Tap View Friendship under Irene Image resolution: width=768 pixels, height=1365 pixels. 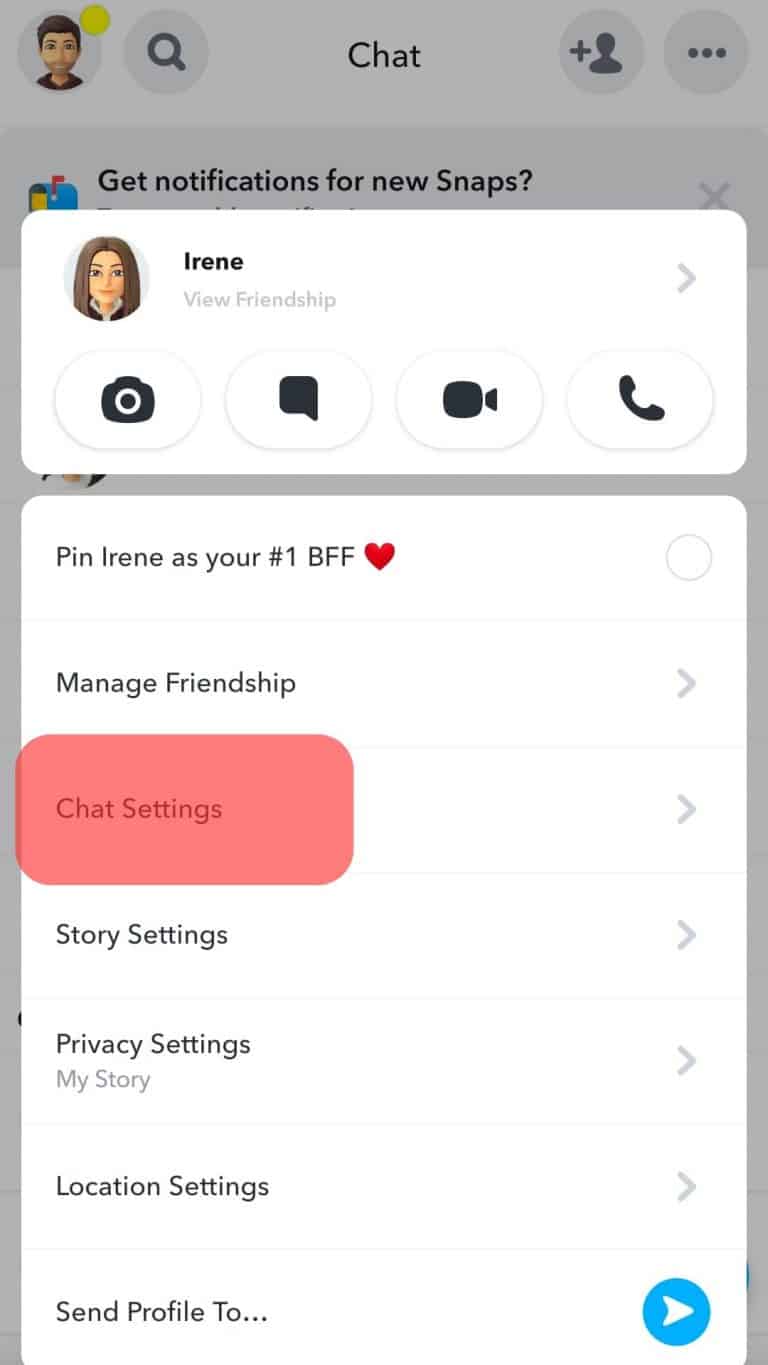click(x=259, y=299)
